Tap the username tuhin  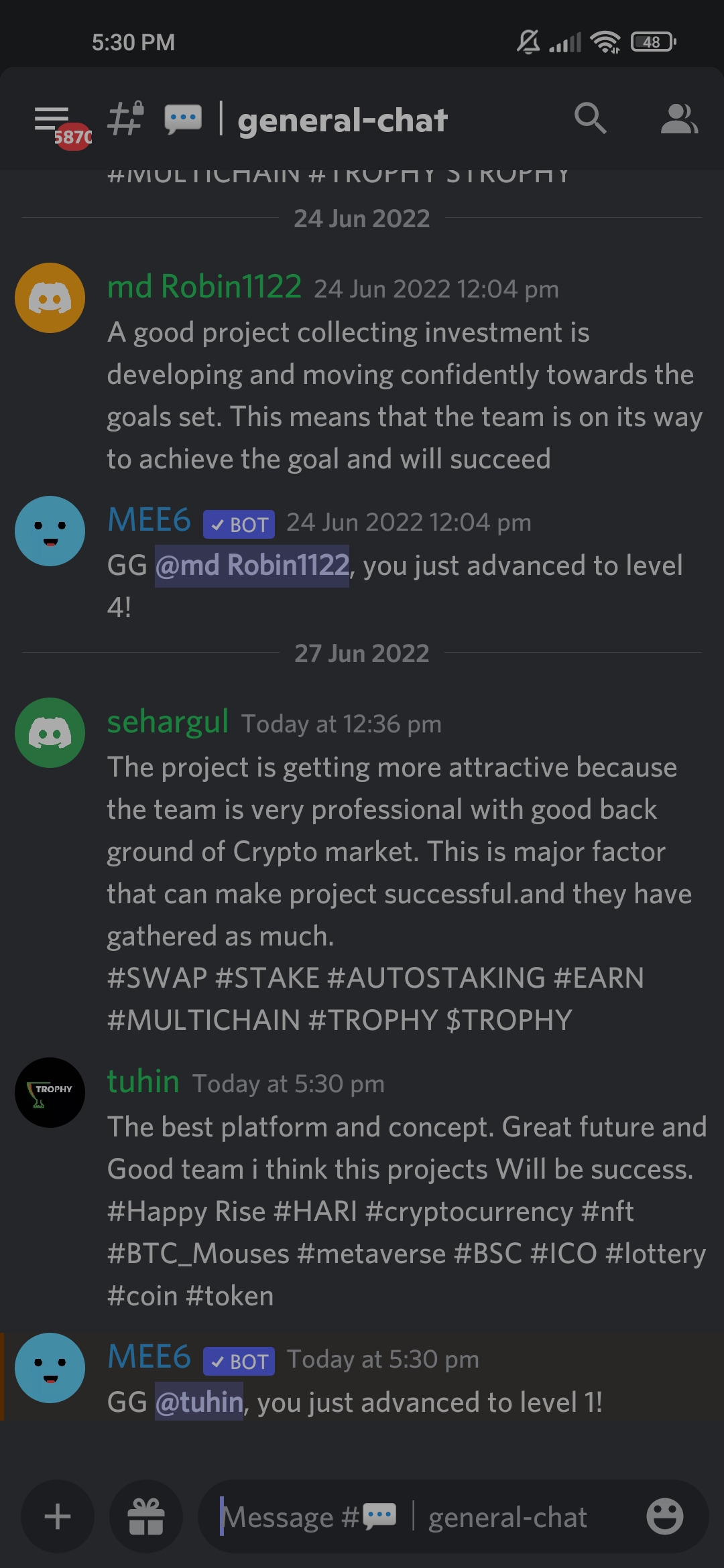tap(143, 1082)
